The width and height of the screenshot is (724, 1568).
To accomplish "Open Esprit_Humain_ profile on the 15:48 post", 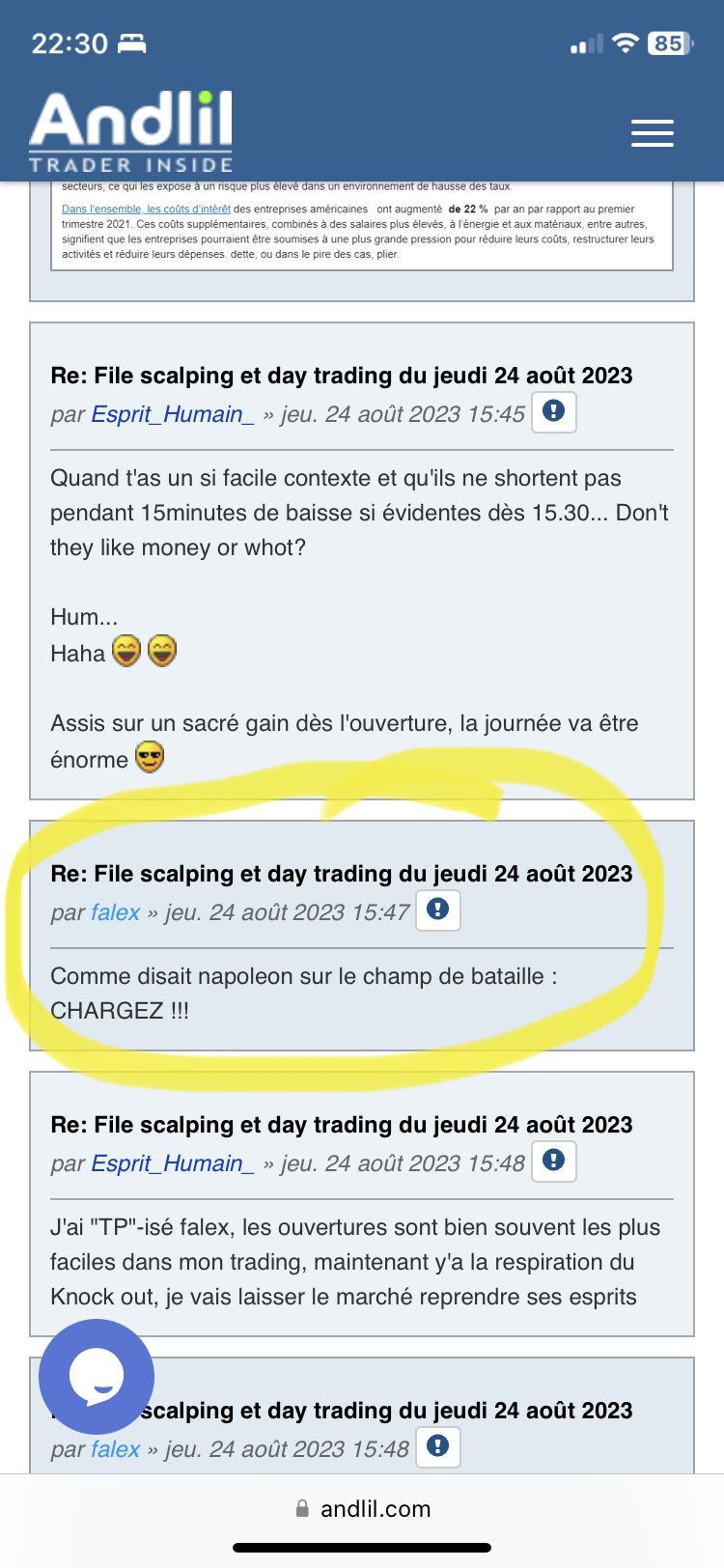I will pyautogui.click(x=172, y=1163).
